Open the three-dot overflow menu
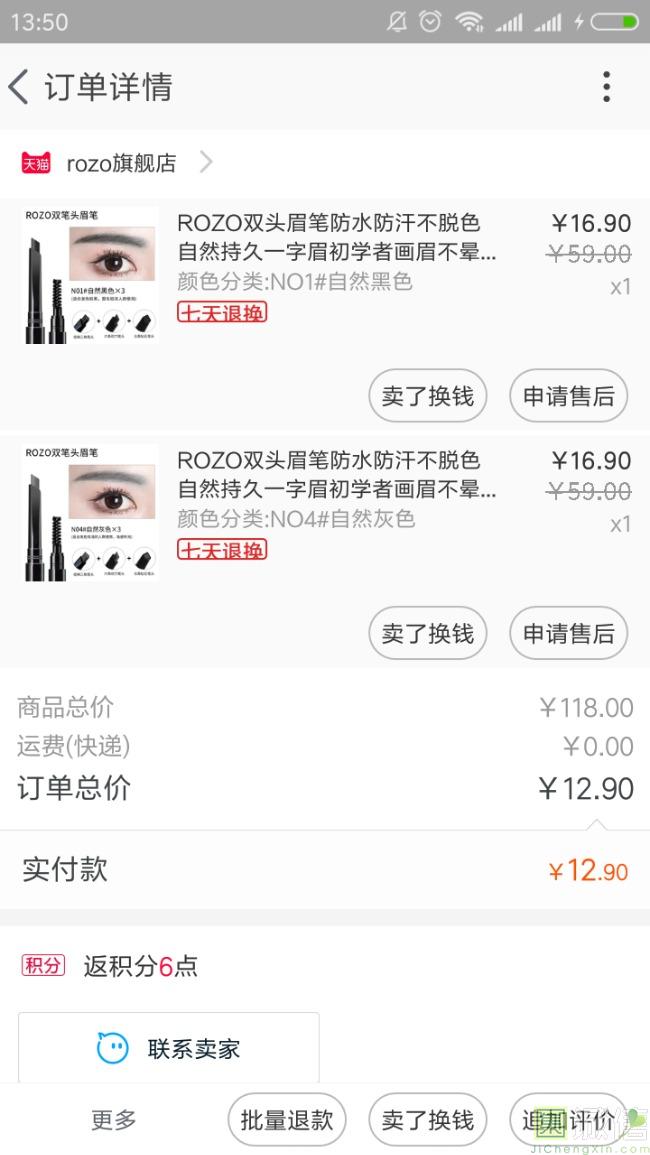Viewport: 650px width, 1155px height. coord(606,87)
